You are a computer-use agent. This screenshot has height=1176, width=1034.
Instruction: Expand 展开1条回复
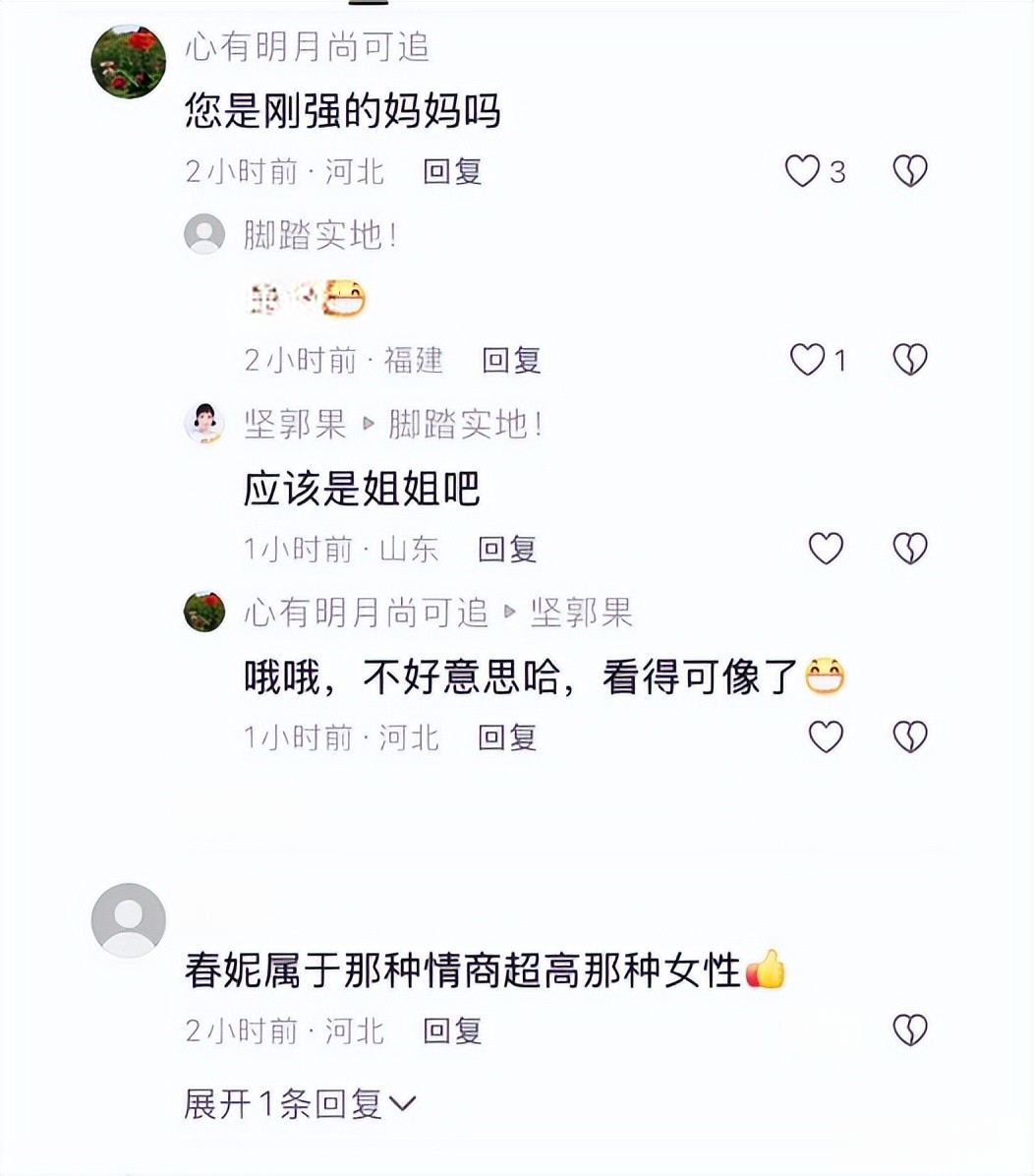click(x=300, y=1103)
